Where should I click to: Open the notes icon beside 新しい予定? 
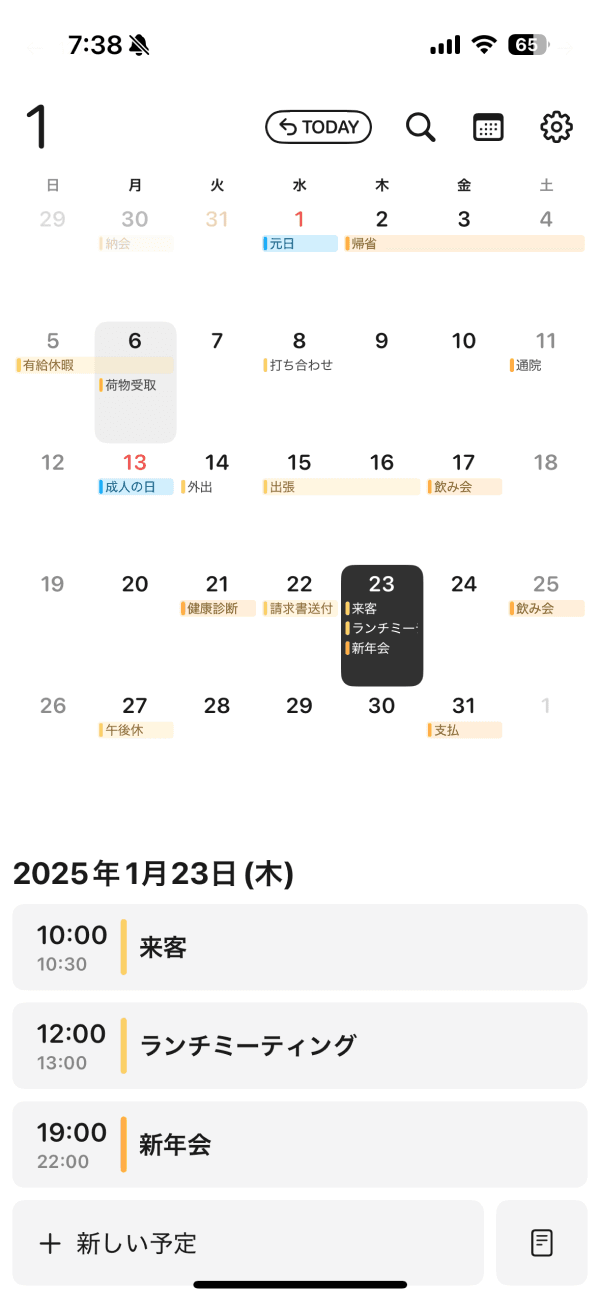pyautogui.click(x=541, y=1243)
